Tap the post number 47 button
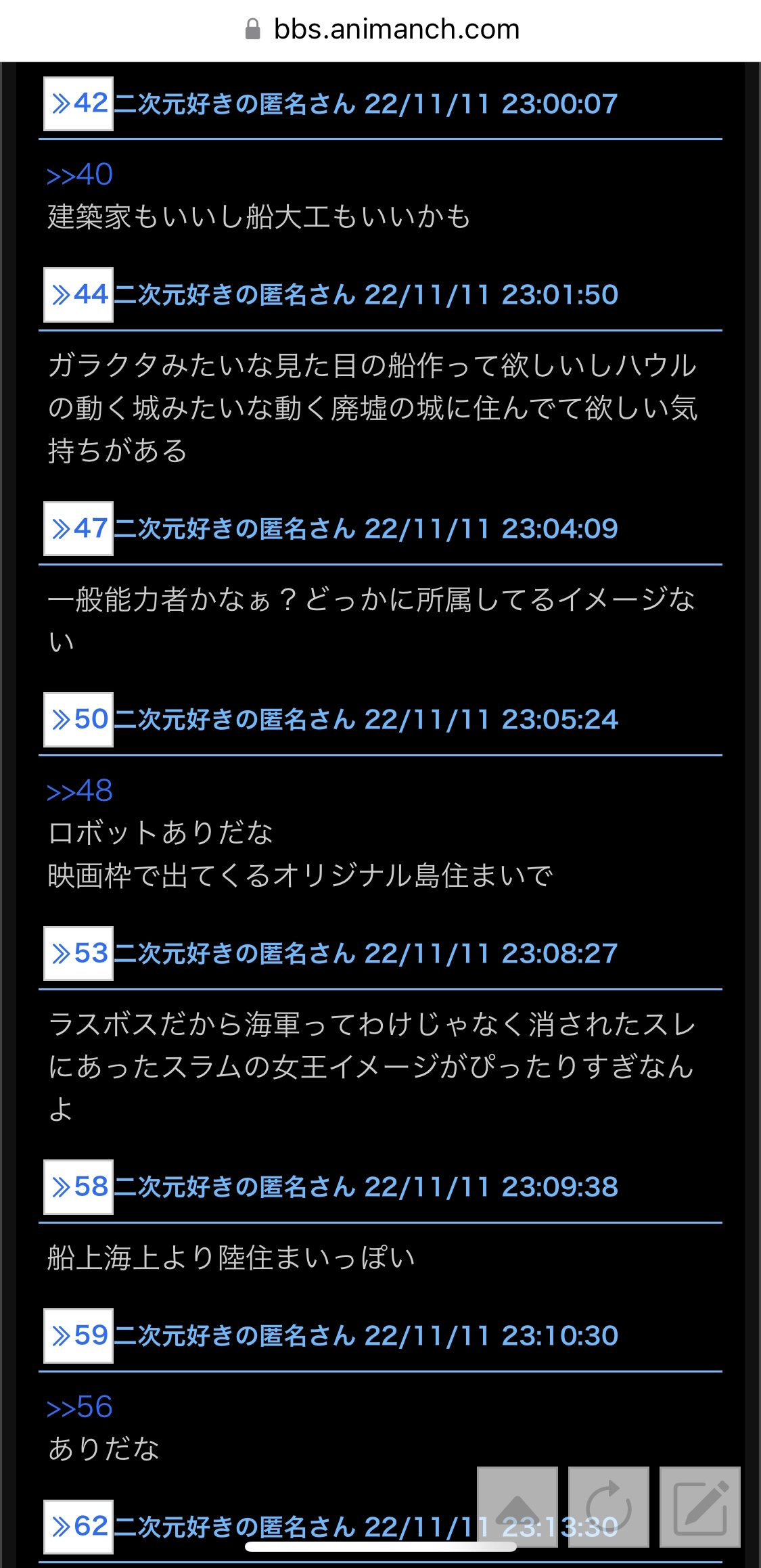This screenshot has width=761, height=1568. (78, 528)
